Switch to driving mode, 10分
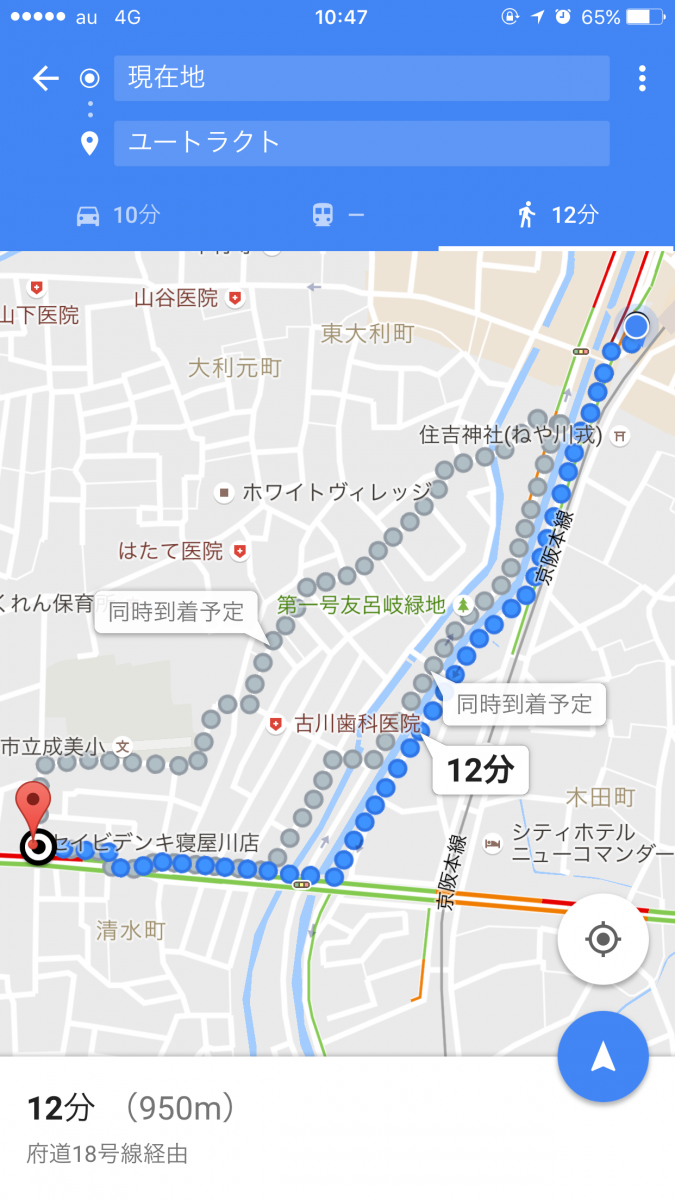The image size is (675, 1200). point(118,214)
